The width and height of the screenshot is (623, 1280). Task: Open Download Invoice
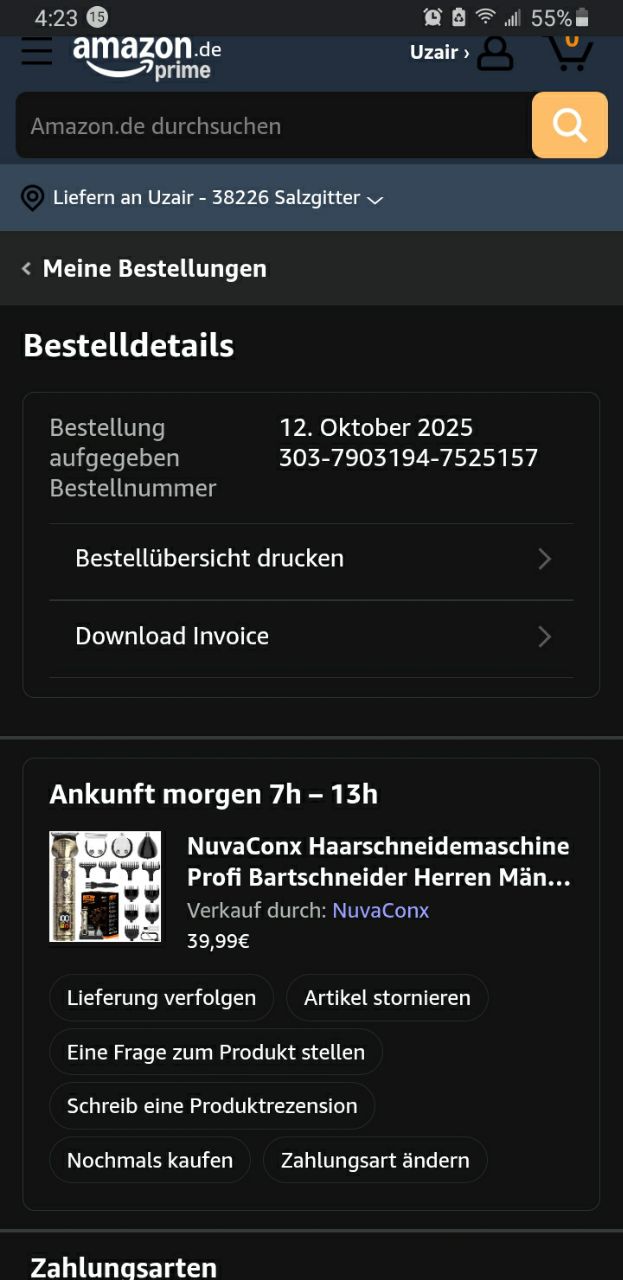(x=311, y=636)
